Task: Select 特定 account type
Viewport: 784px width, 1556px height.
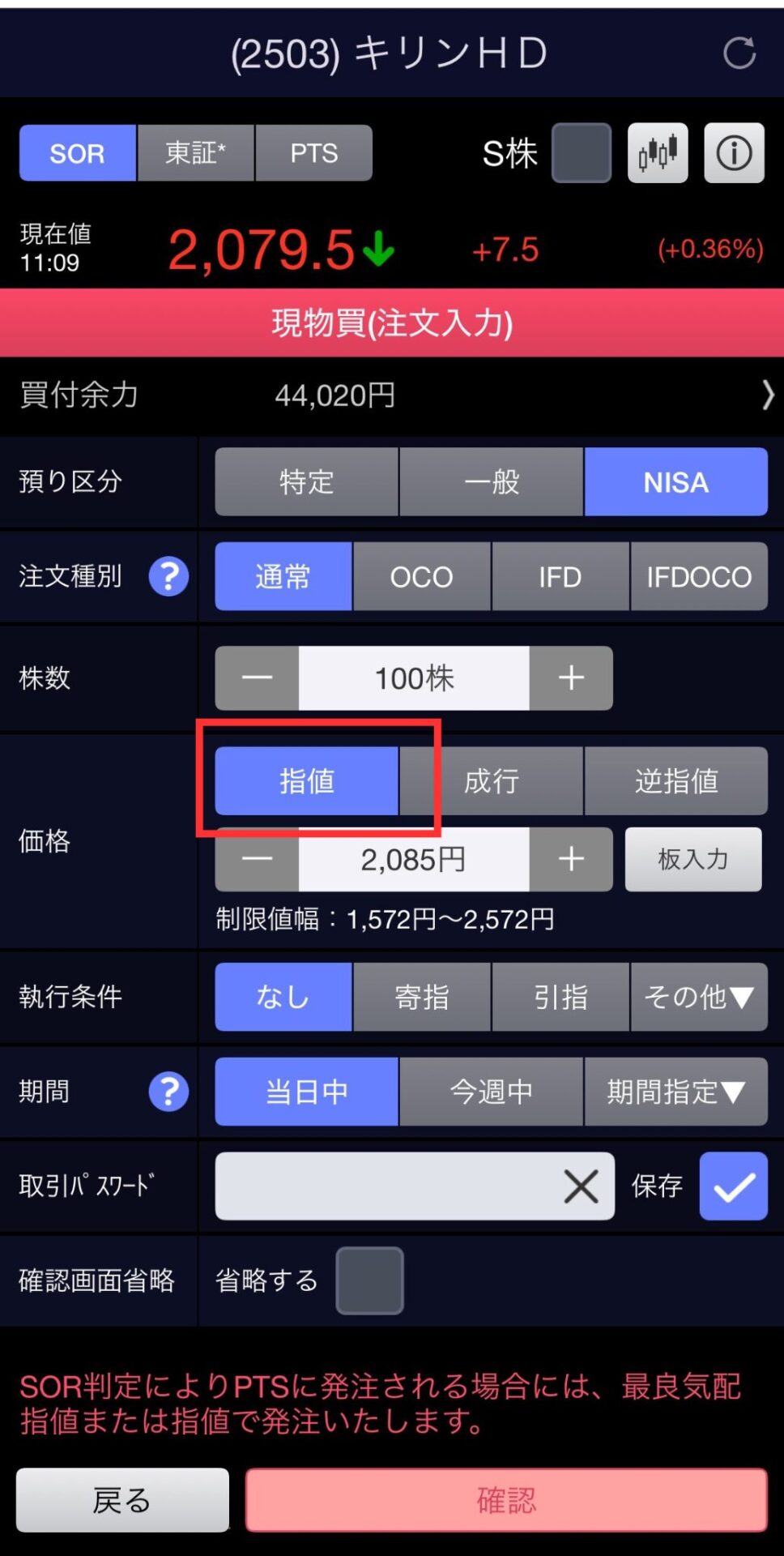Action: coord(306,481)
